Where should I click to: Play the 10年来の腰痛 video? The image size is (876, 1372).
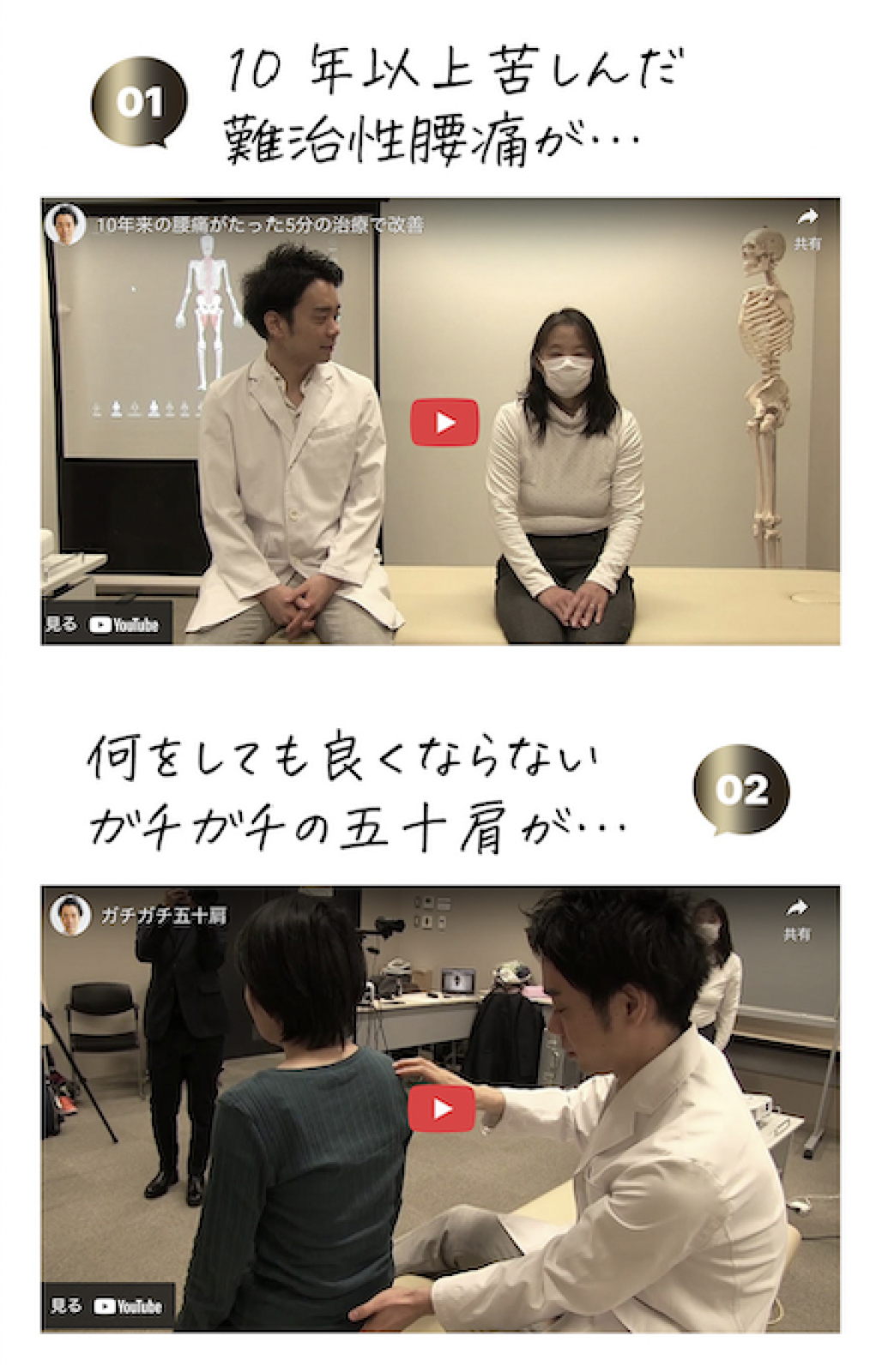tap(444, 422)
